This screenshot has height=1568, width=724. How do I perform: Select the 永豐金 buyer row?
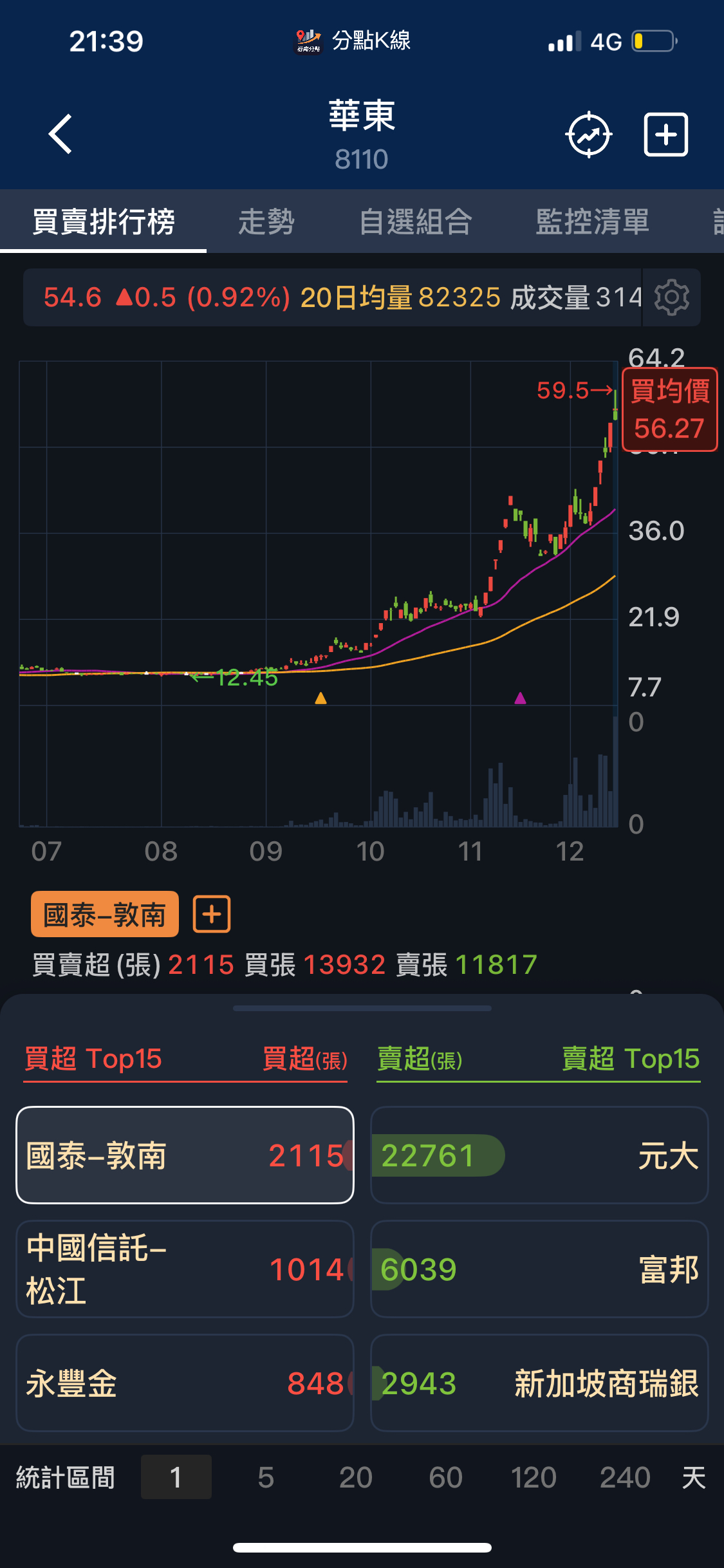185,1383
